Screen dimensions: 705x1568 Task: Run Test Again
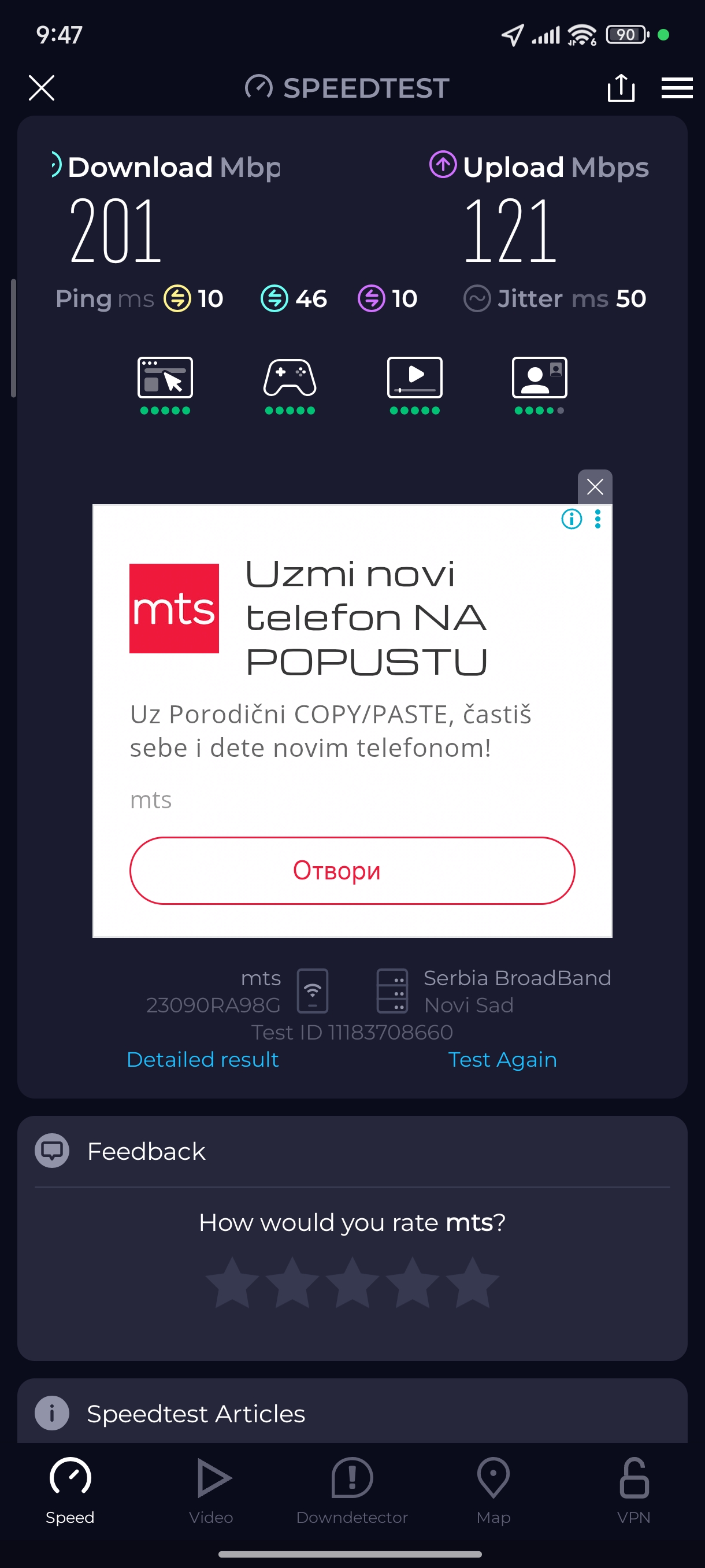(x=502, y=1060)
